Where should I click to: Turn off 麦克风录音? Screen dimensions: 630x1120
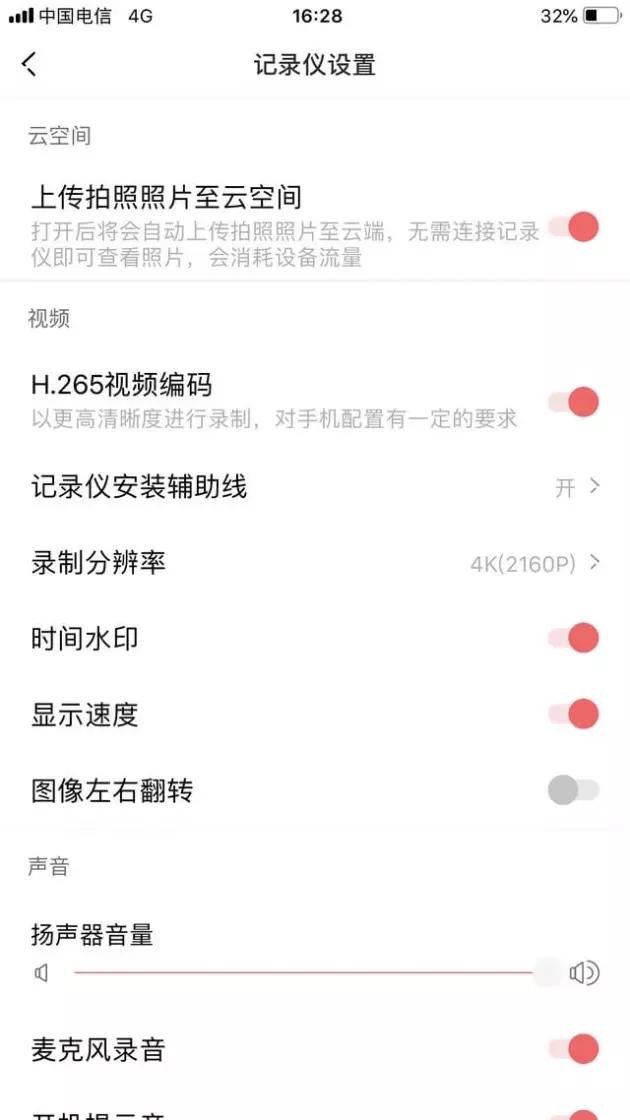574,1049
